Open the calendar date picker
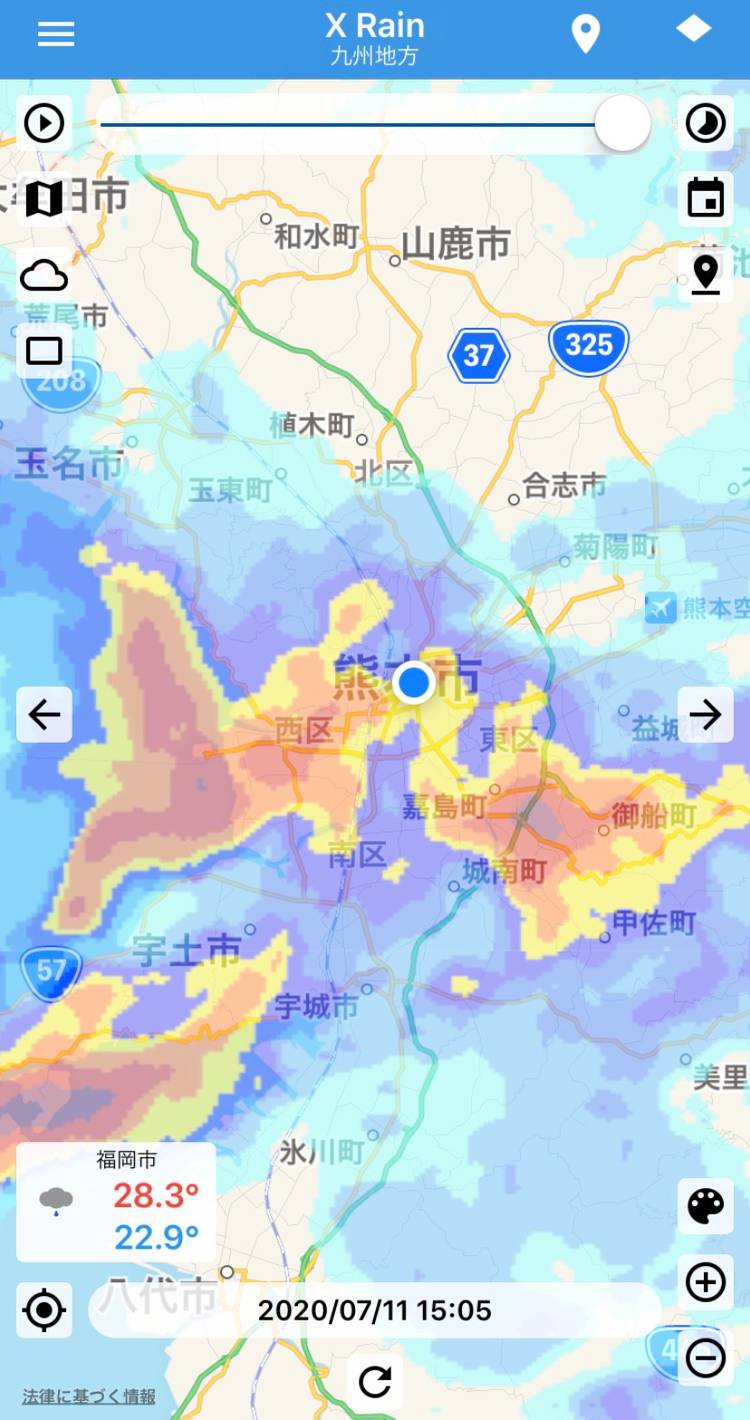 [706, 198]
